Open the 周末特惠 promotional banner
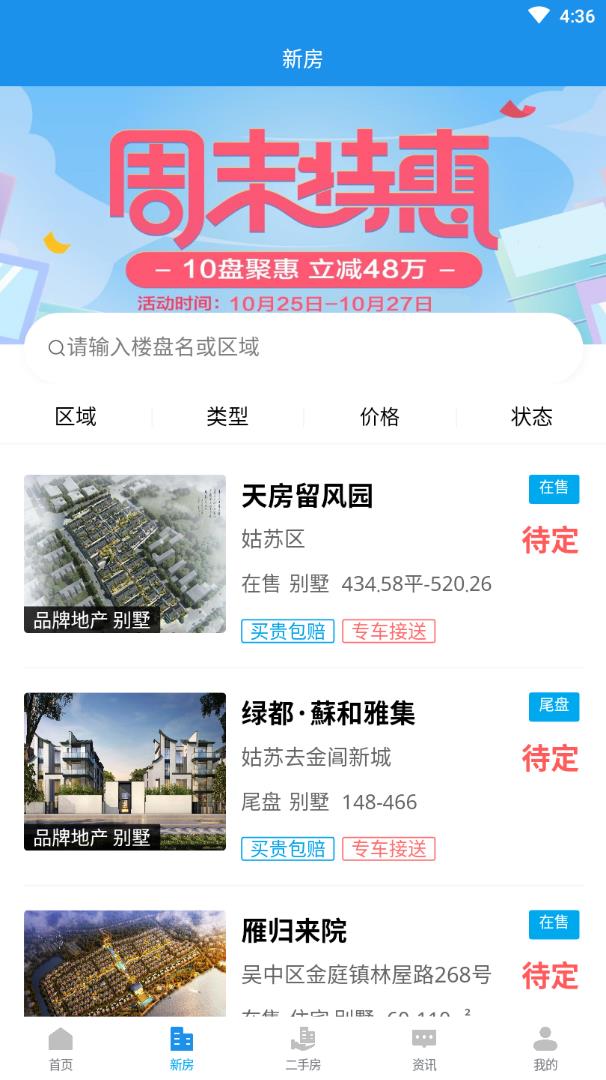Screen dimensions: 606x1080 click(303, 200)
